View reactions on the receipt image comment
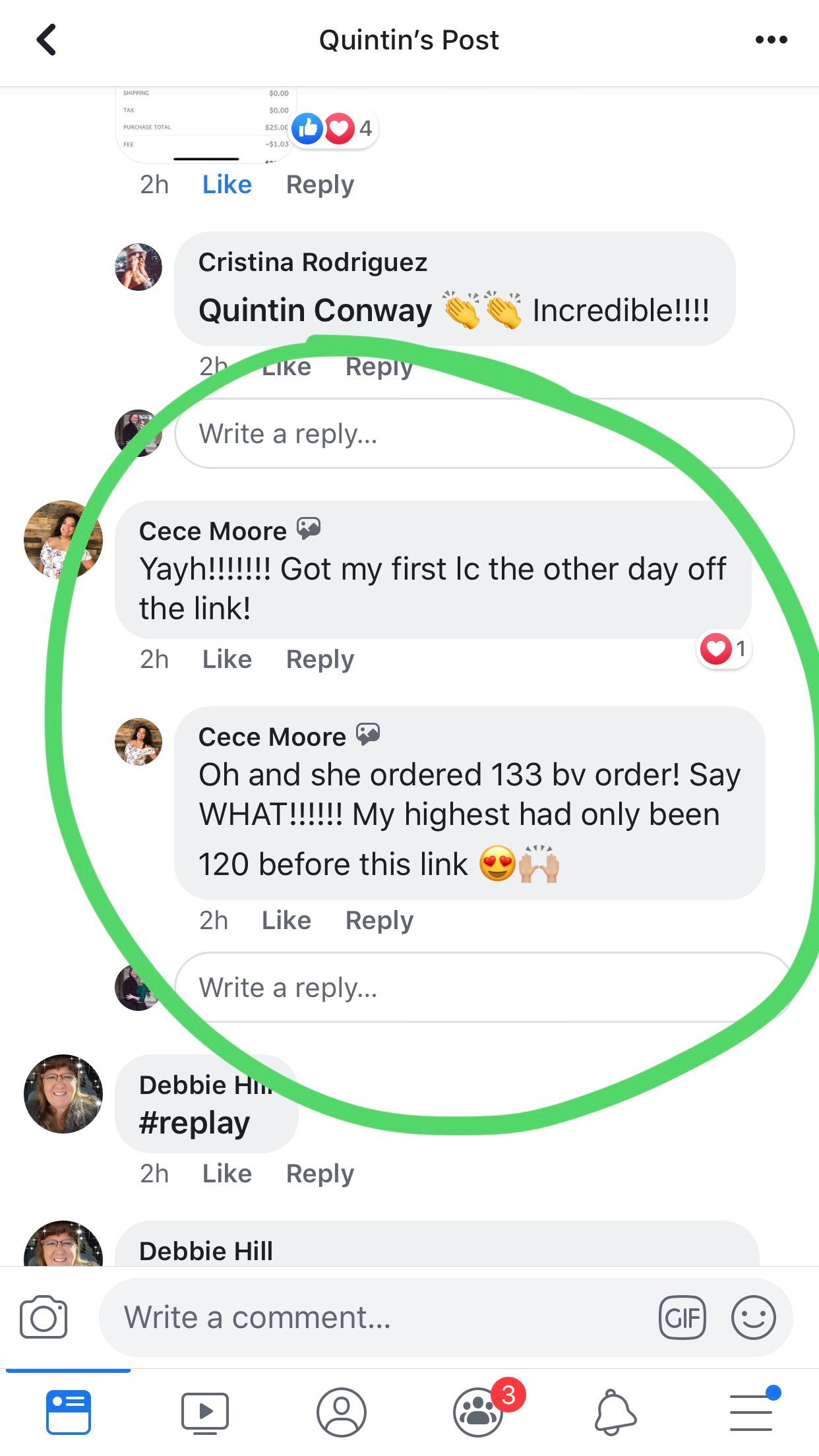Screen dimensions: 819x1456 click(334, 128)
